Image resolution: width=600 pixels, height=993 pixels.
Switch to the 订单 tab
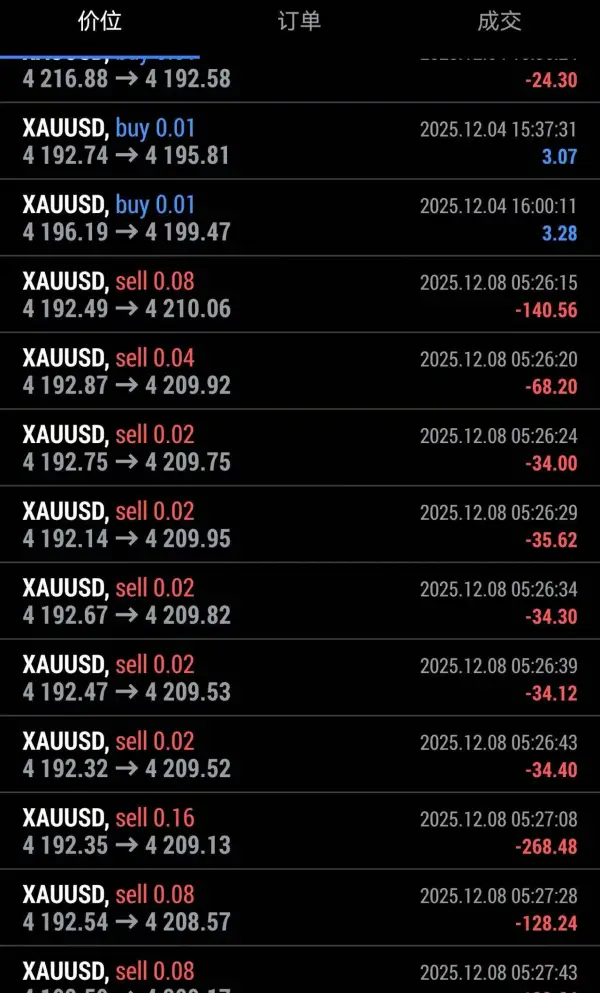[x=299, y=22]
